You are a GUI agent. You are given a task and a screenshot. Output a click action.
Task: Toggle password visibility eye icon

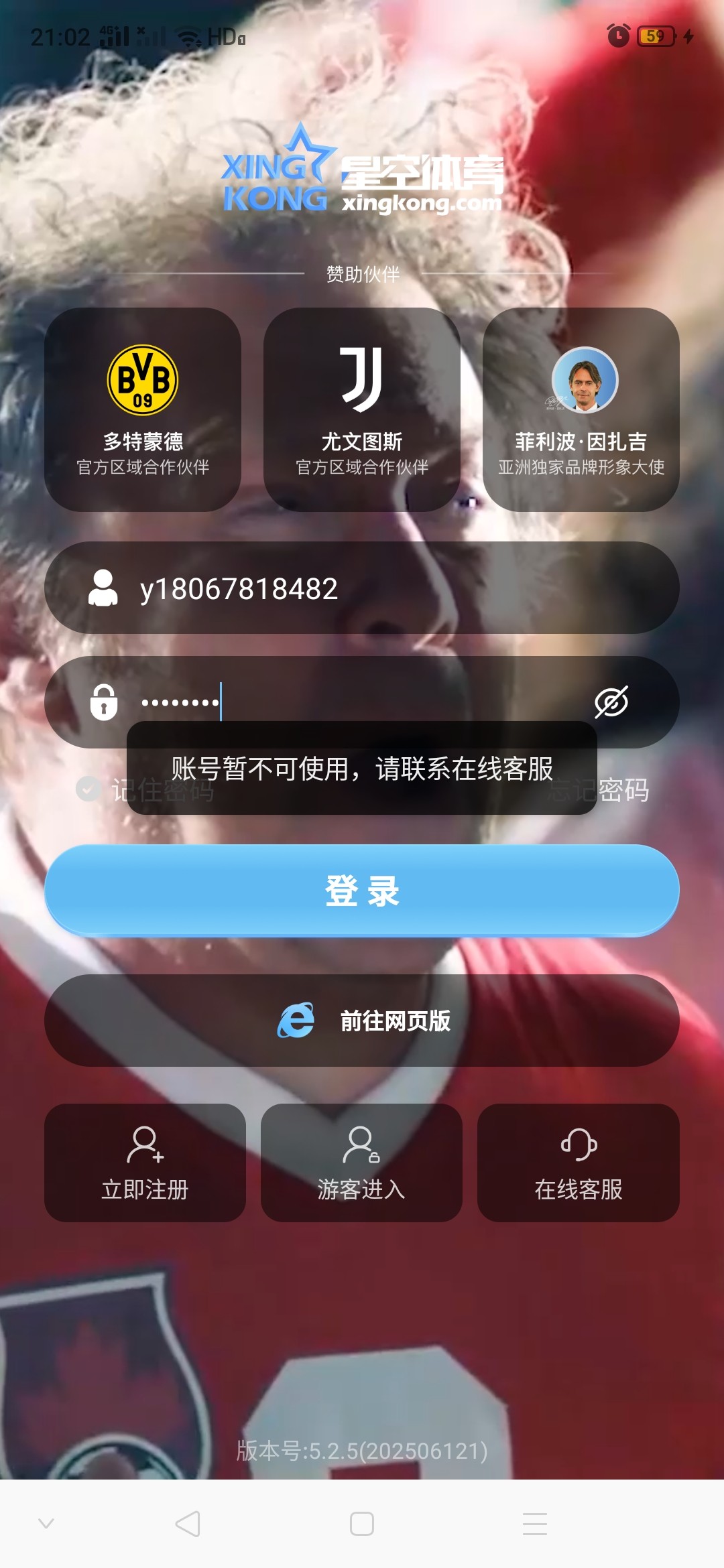[611, 702]
